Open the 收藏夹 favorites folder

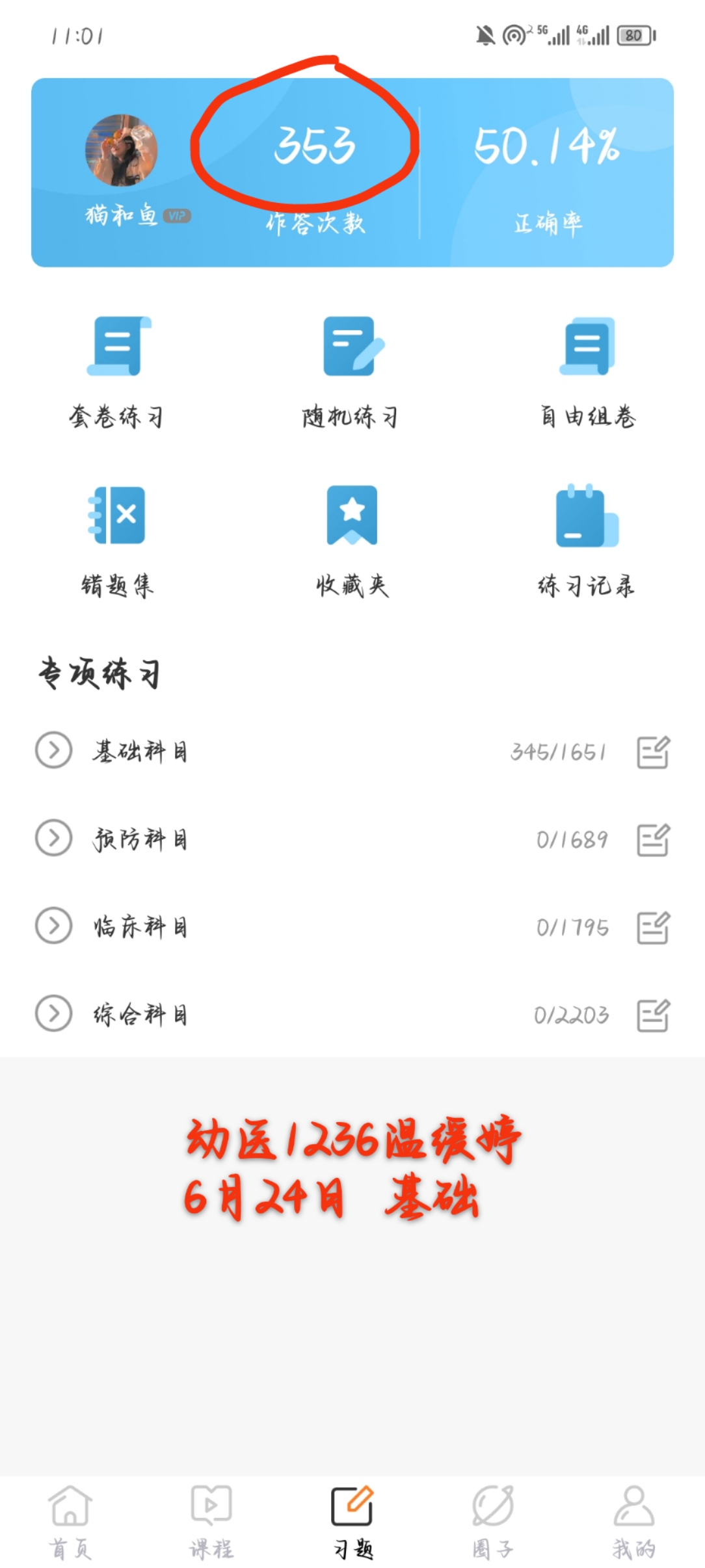click(x=351, y=541)
